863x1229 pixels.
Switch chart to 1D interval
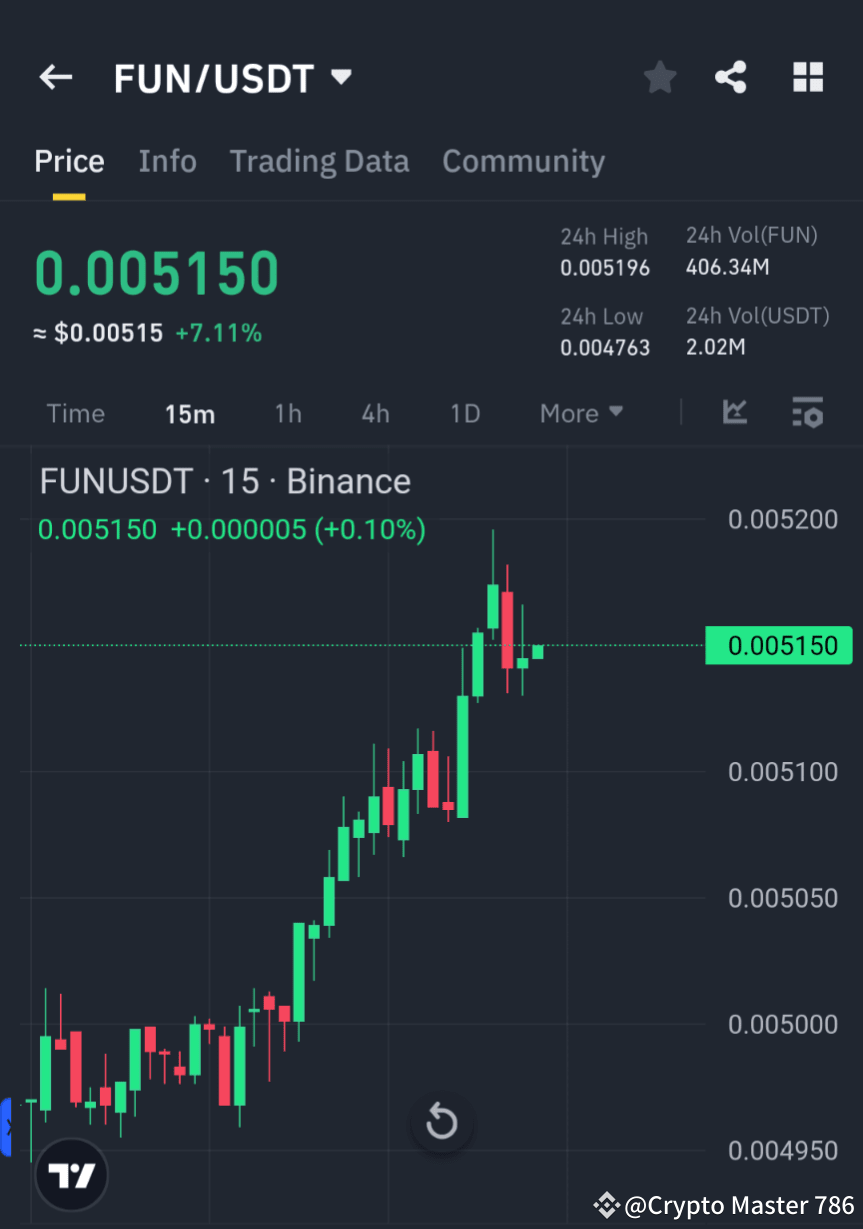464,413
